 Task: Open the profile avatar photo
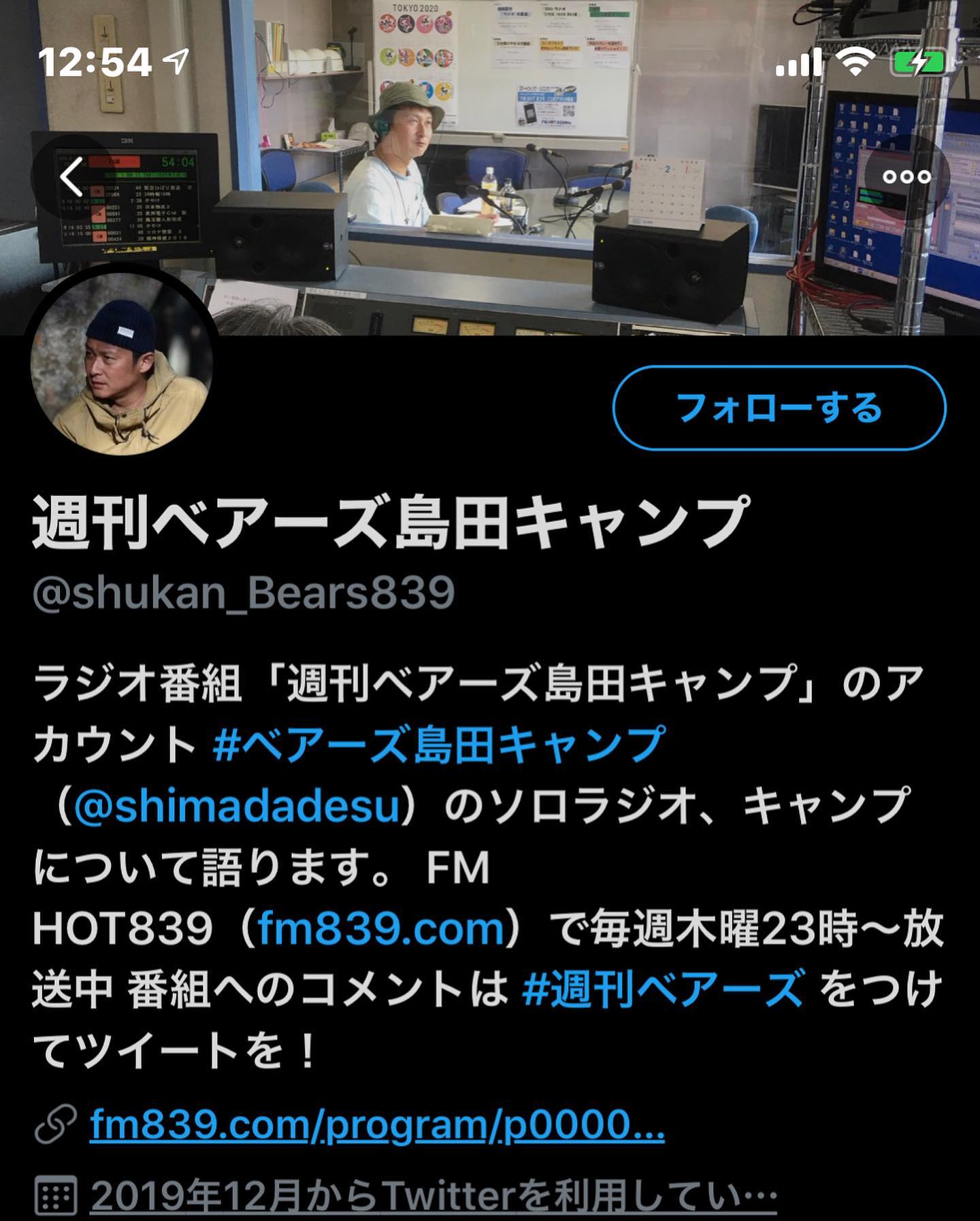coord(120,361)
